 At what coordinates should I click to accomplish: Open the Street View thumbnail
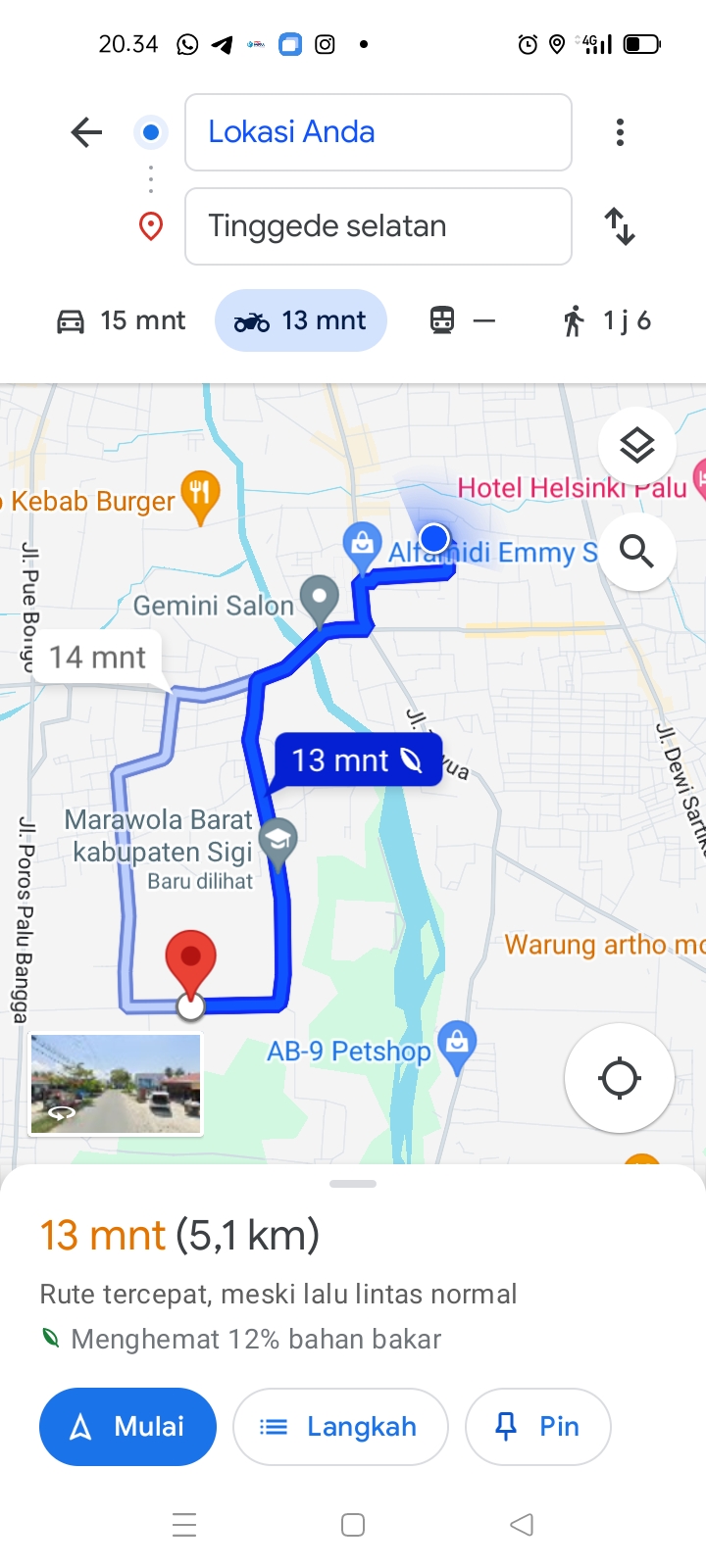116,1085
